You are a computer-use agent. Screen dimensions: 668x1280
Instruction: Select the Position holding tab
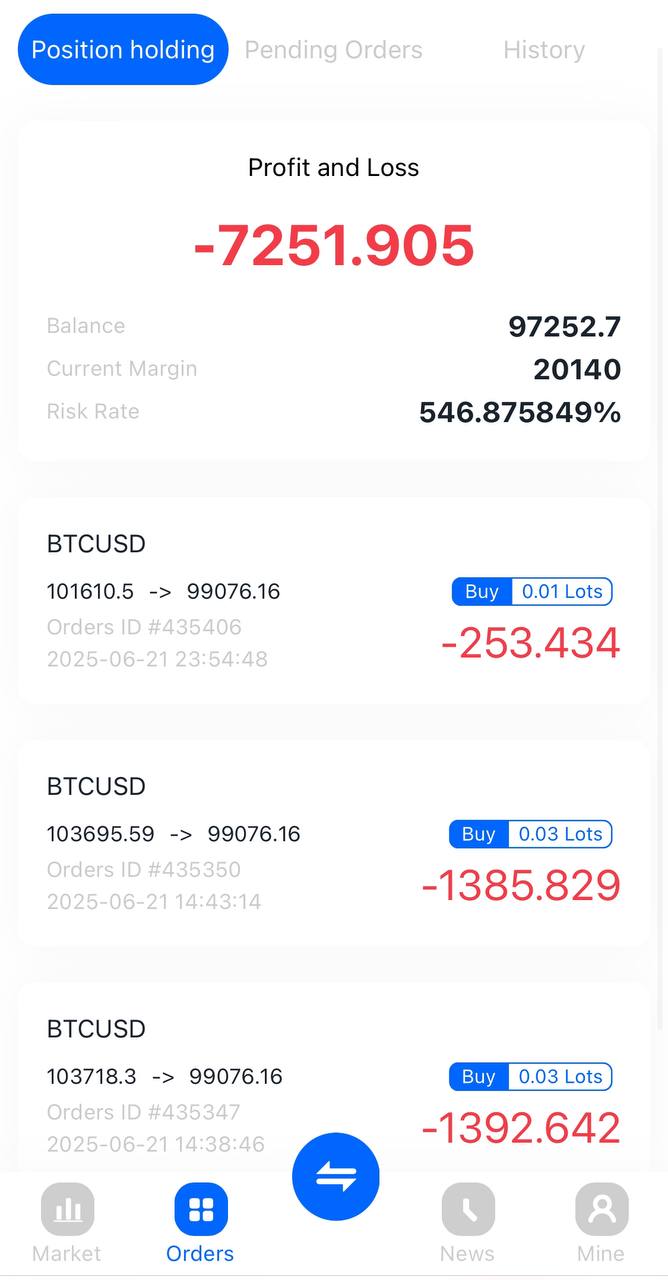tap(123, 50)
